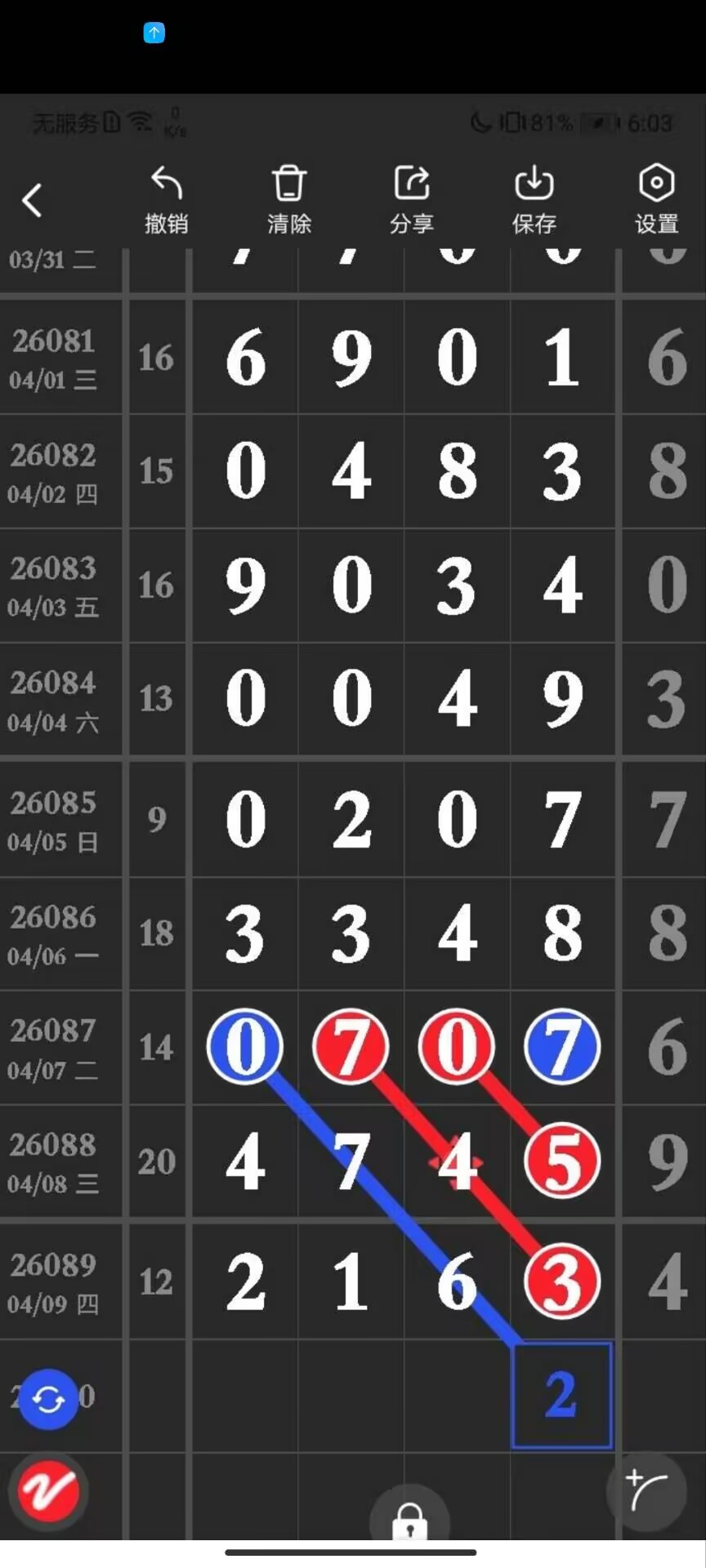Tap the sum value 18 for 04/06
The height and width of the screenshot is (1568, 706).
click(x=156, y=934)
